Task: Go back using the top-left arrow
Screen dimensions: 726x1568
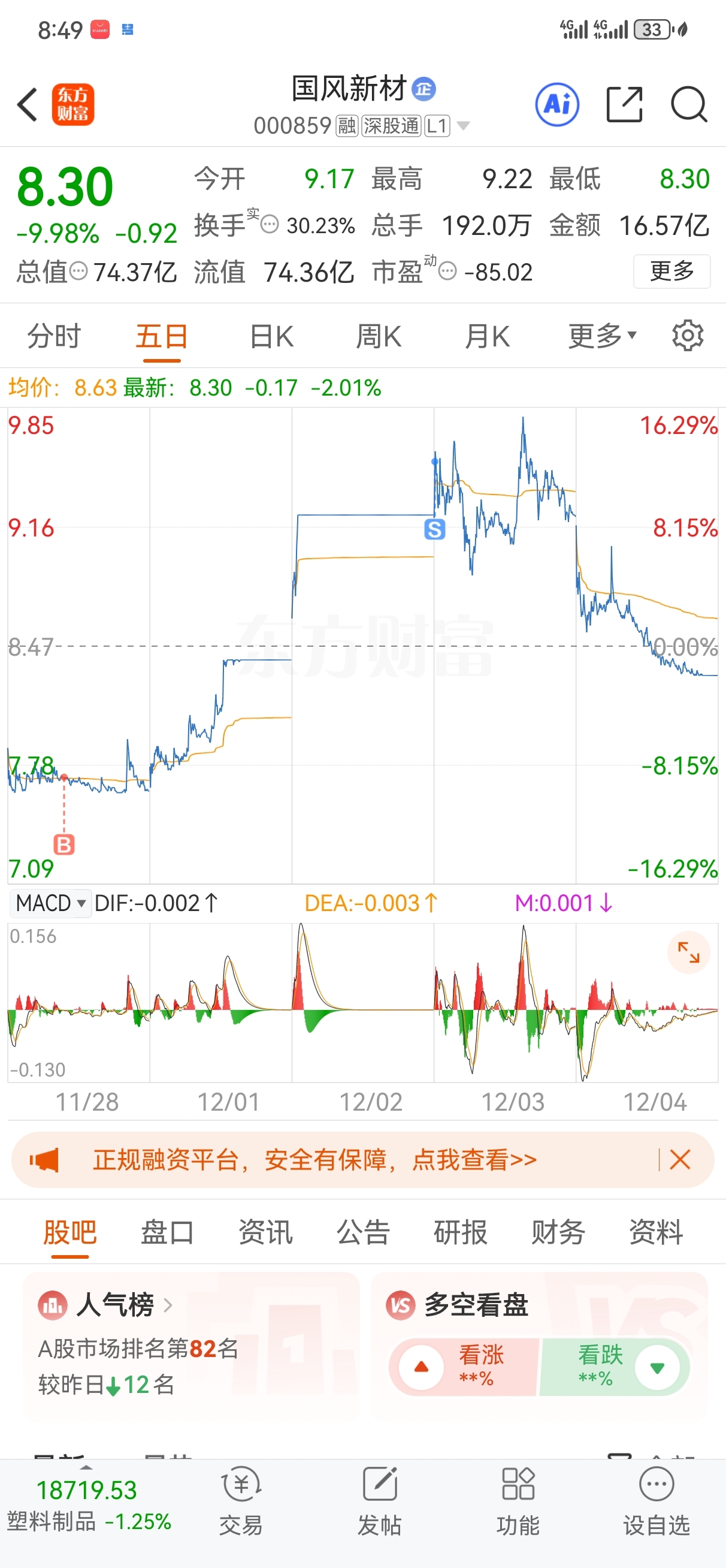Action: 28,105
